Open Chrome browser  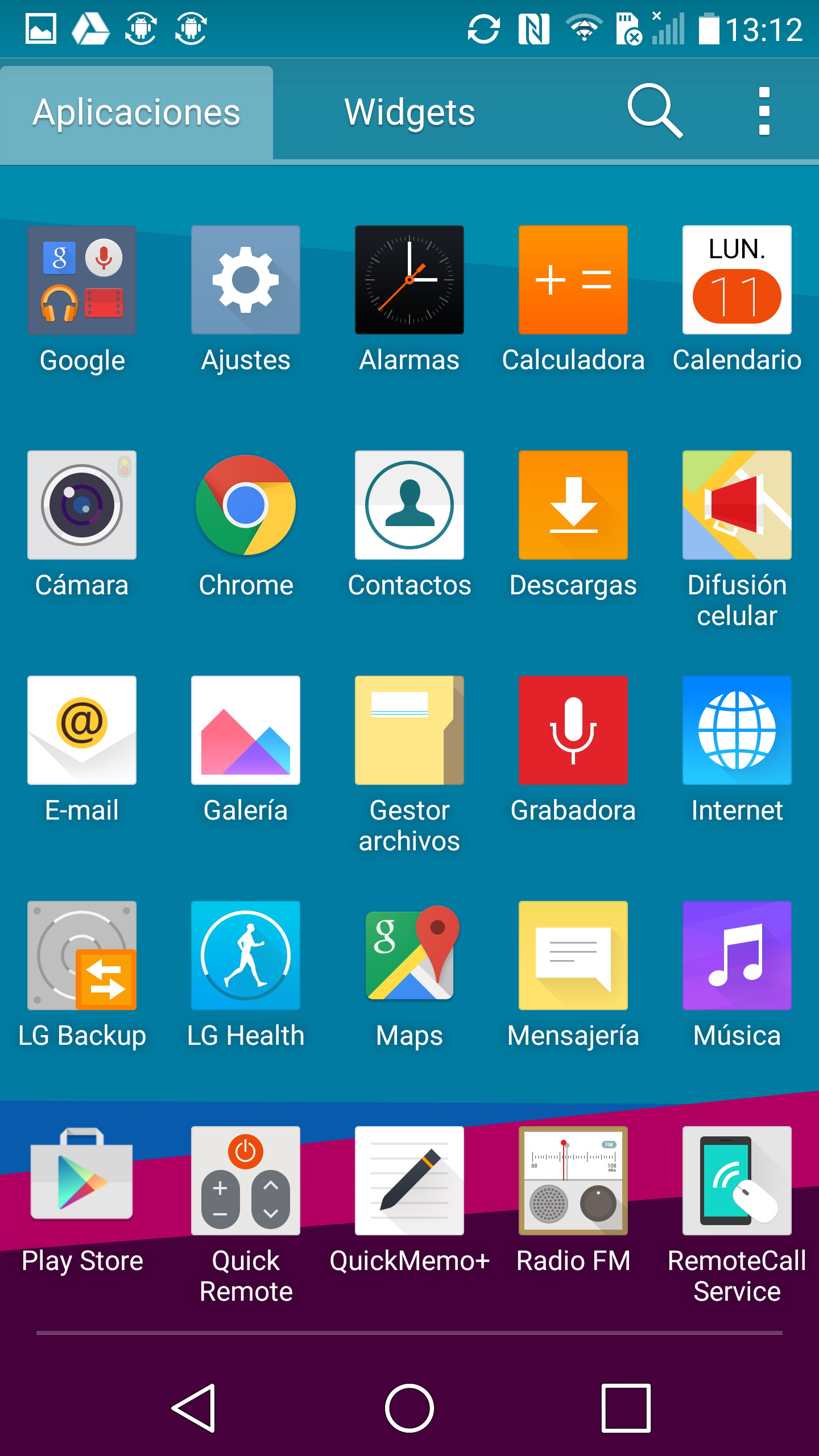[246, 505]
